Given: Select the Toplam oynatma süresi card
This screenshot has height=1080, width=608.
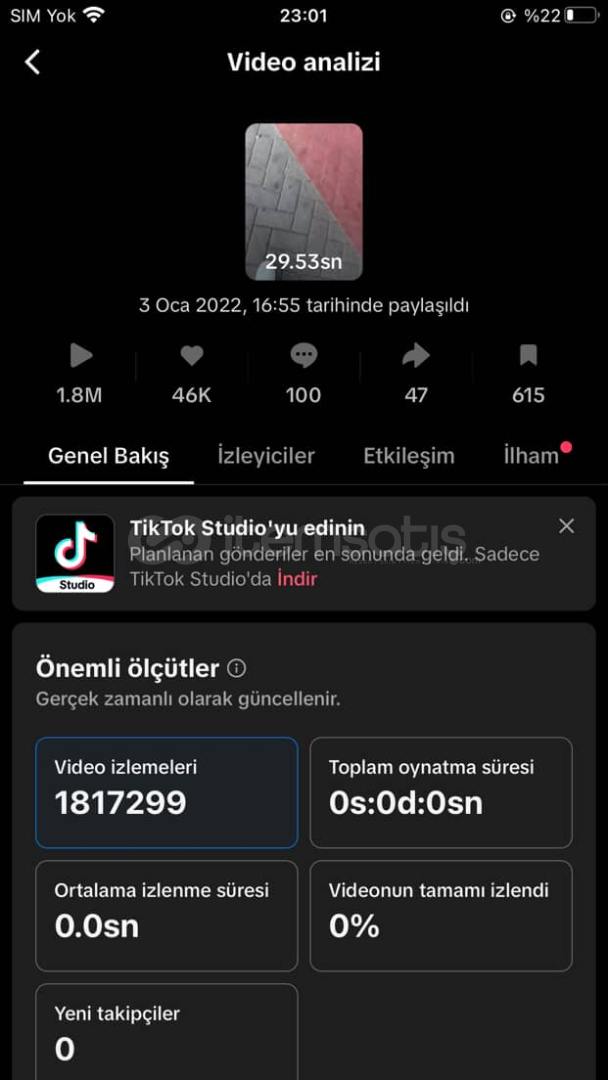Looking at the screenshot, I should [441, 792].
